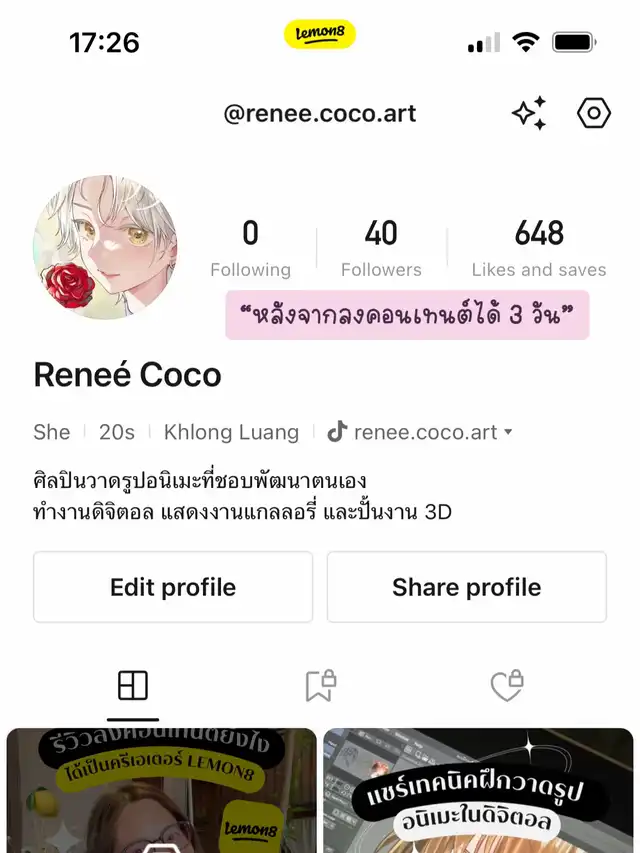Open Likes and saves count
Viewport: 640px width, 853px height.
pyautogui.click(x=539, y=248)
